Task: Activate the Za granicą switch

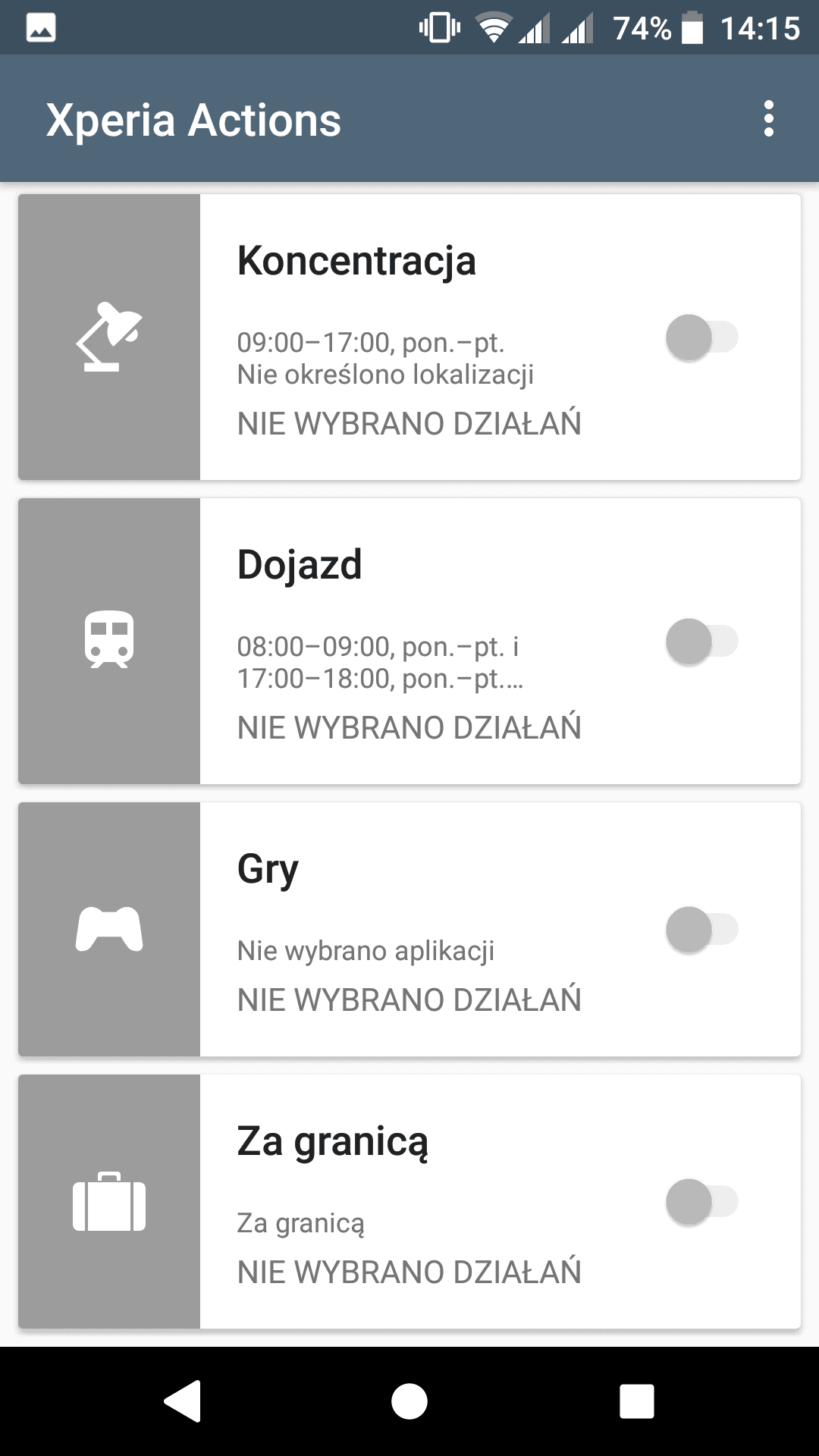Action: click(701, 1201)
